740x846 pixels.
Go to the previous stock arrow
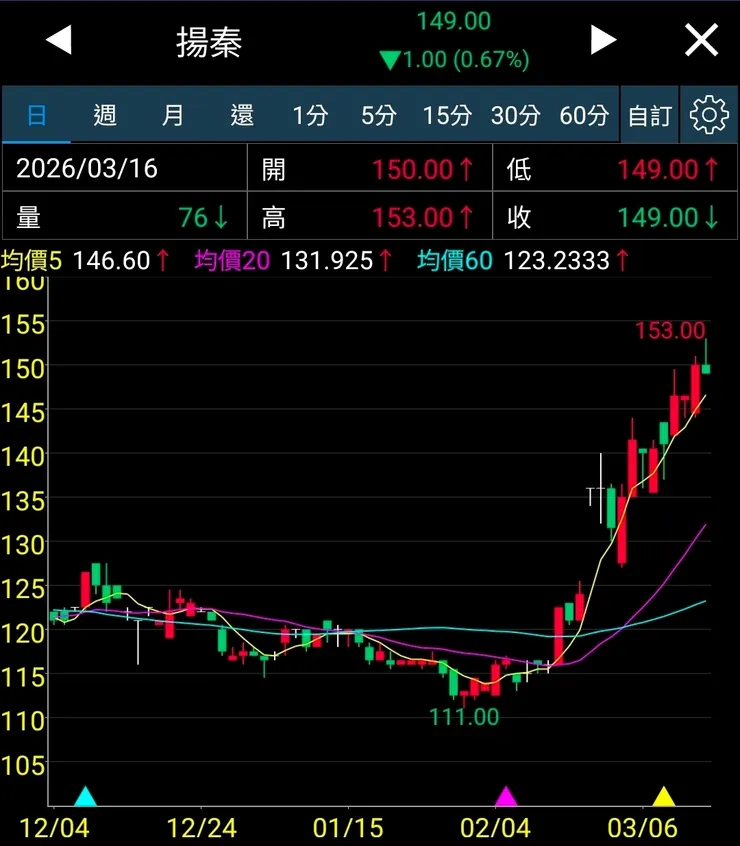pyautogui.click(x=59, y=41)
